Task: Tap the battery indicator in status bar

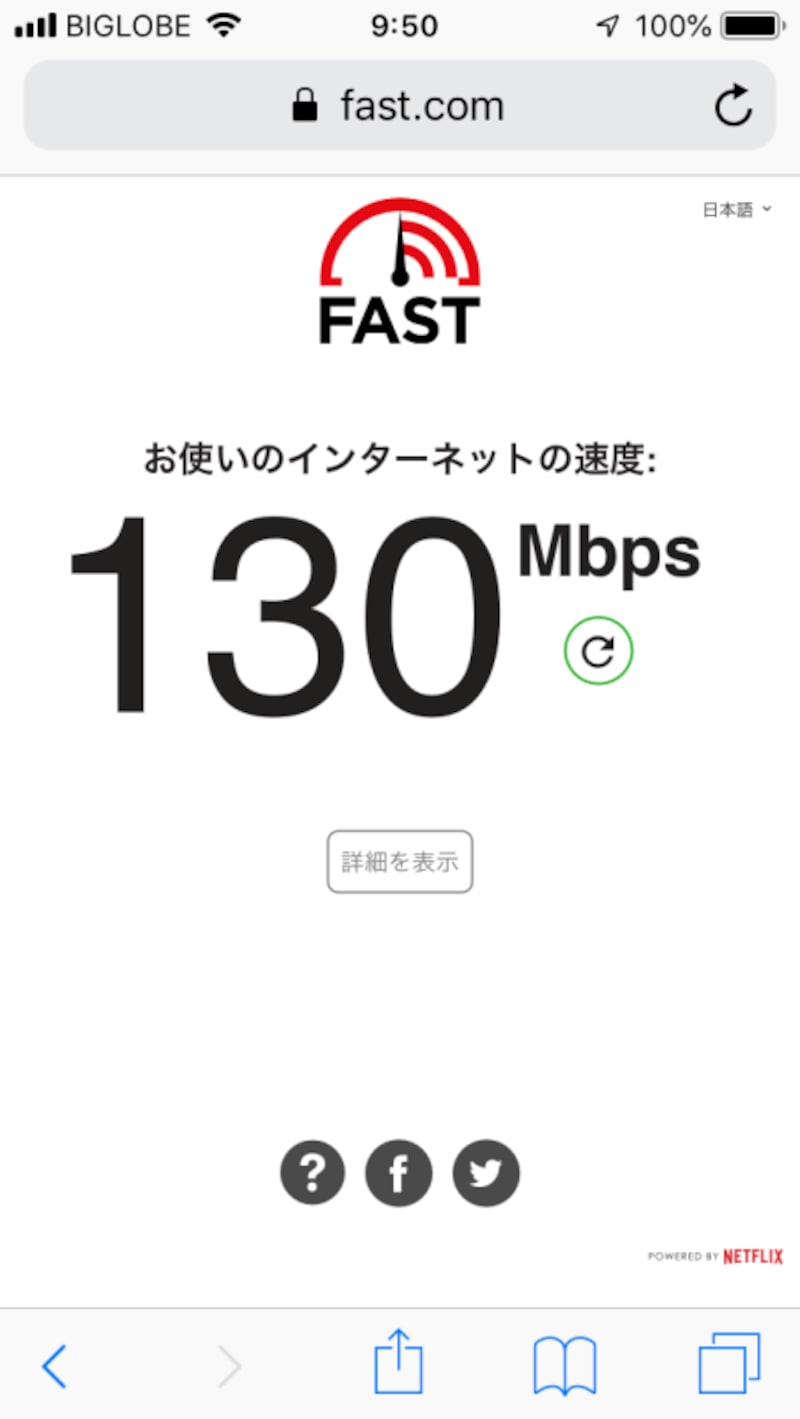Action: pos(749,25)
